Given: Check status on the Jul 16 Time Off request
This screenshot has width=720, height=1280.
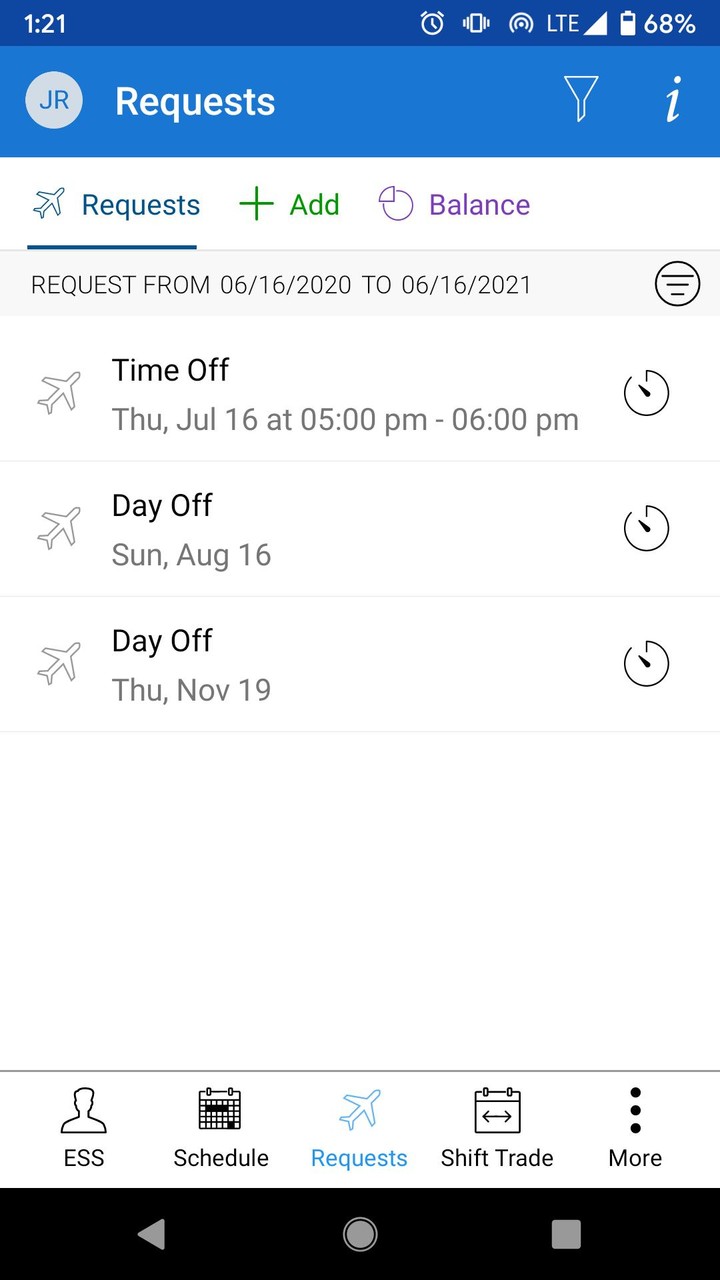Looking at the screenshot, I should click(x=645, y=392).
